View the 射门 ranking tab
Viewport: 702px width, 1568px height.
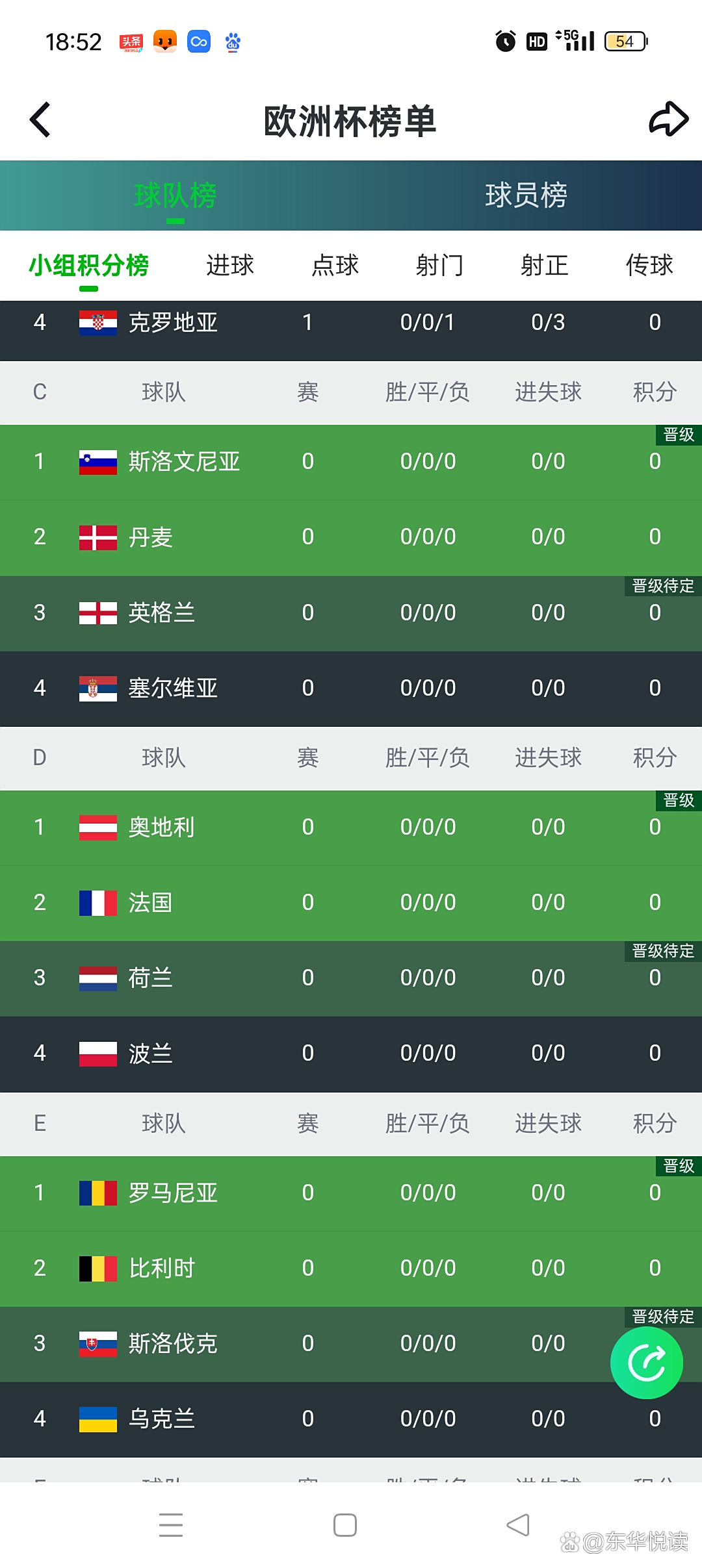click(440, 266)
